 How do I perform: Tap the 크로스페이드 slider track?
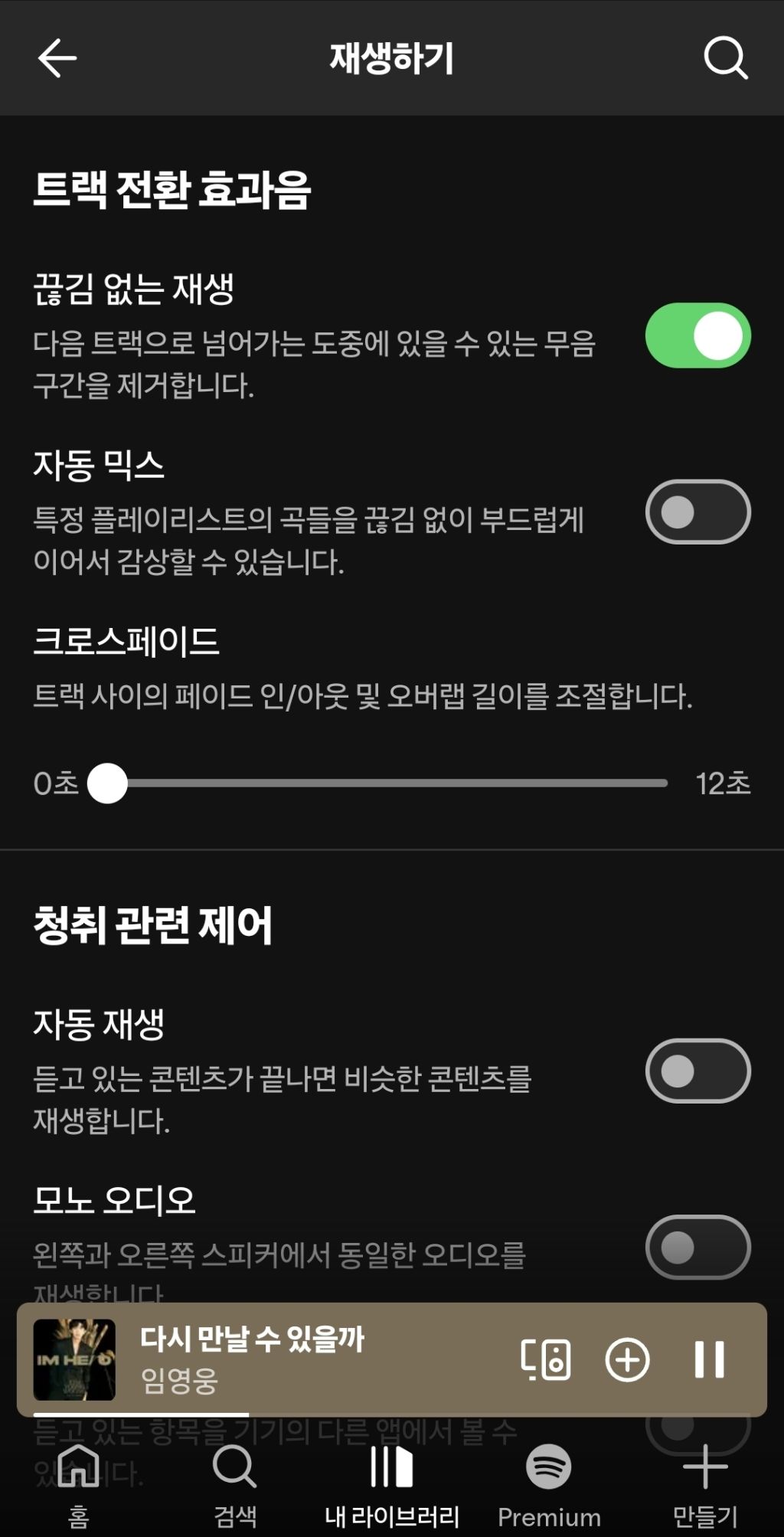387,783
